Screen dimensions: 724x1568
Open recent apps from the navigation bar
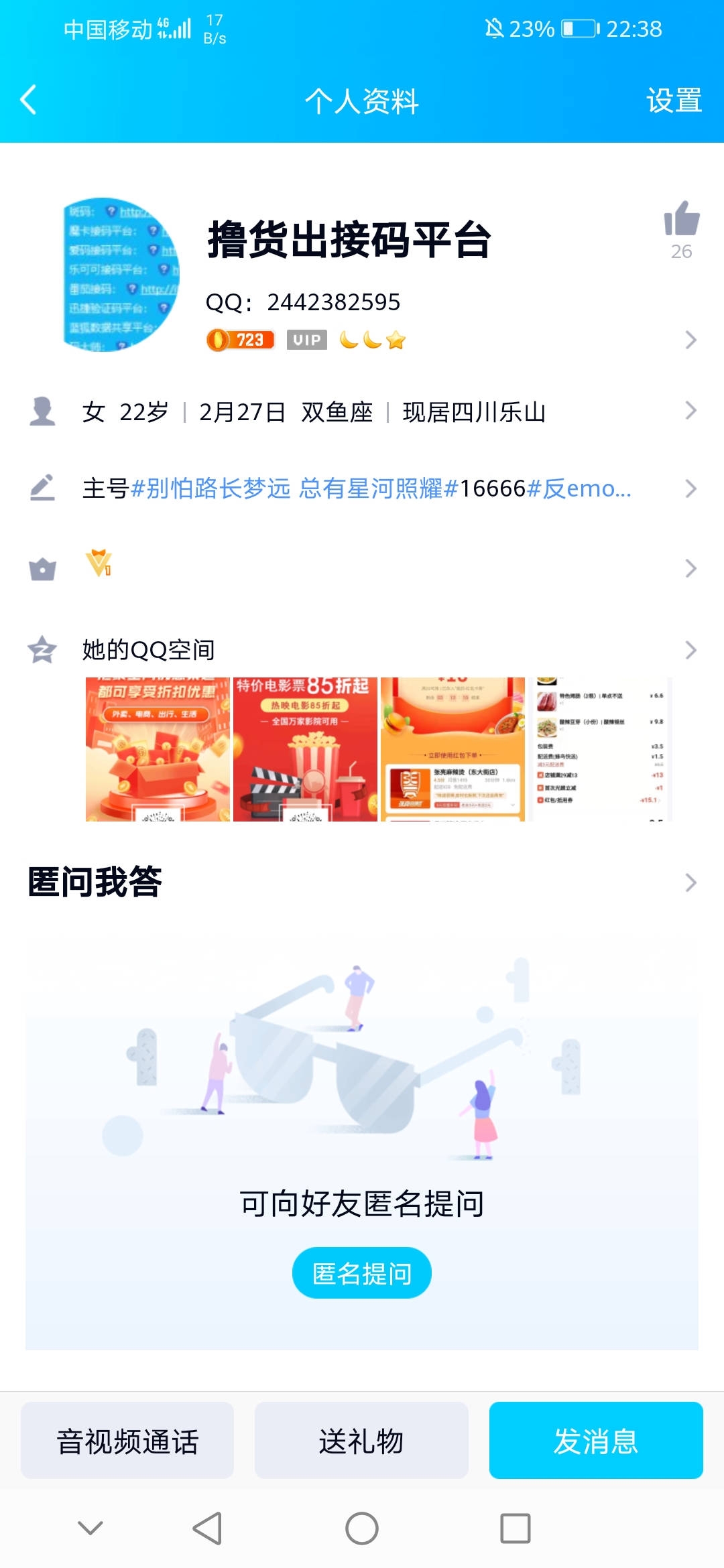515,1528
